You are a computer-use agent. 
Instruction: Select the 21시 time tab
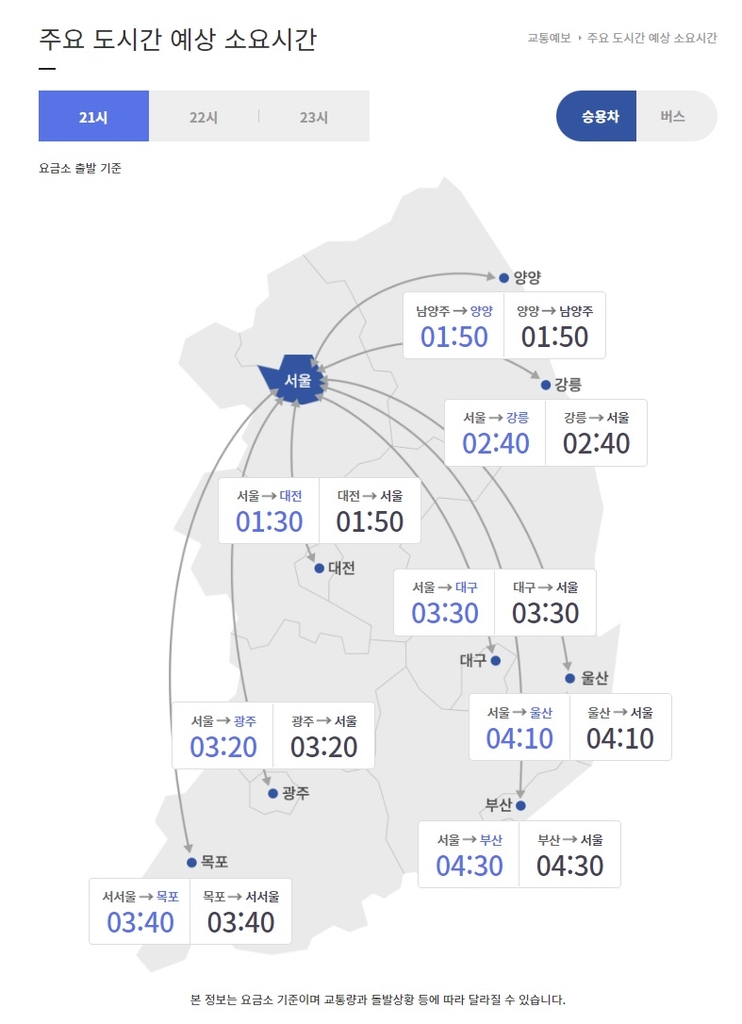click(x=93, y=116)
